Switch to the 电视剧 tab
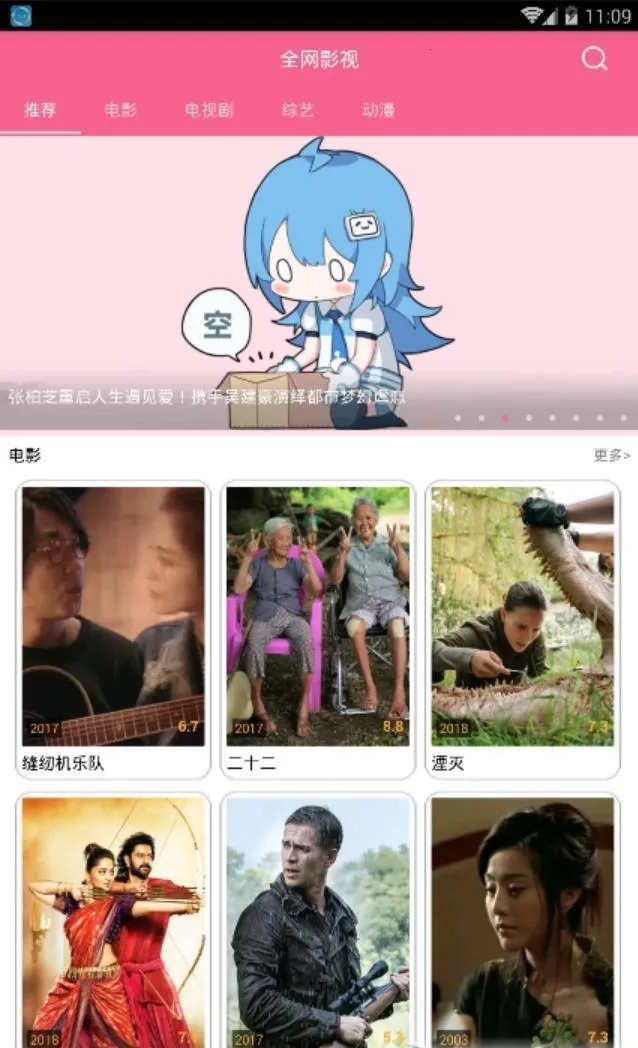 (209, 110)
